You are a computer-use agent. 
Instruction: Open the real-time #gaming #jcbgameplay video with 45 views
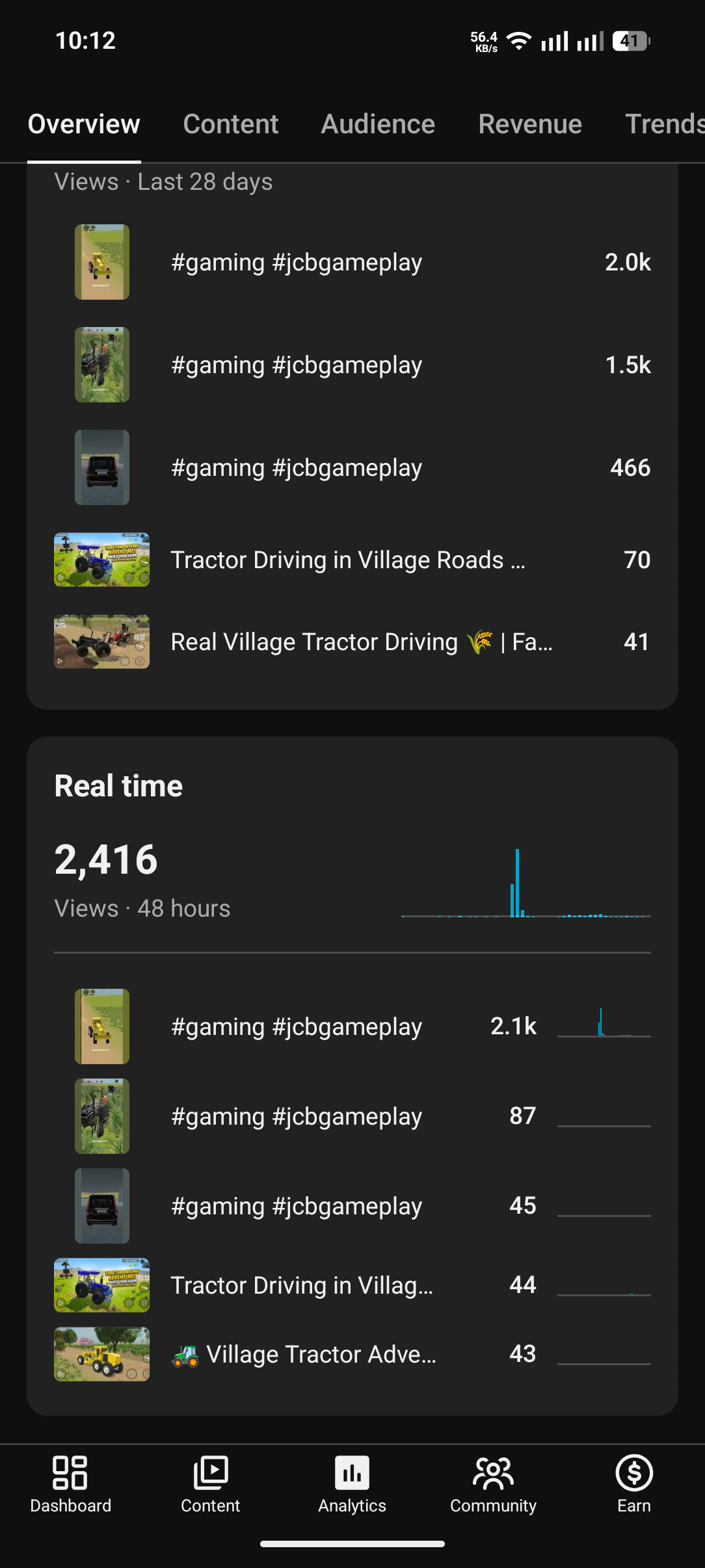click(297, 1207)
